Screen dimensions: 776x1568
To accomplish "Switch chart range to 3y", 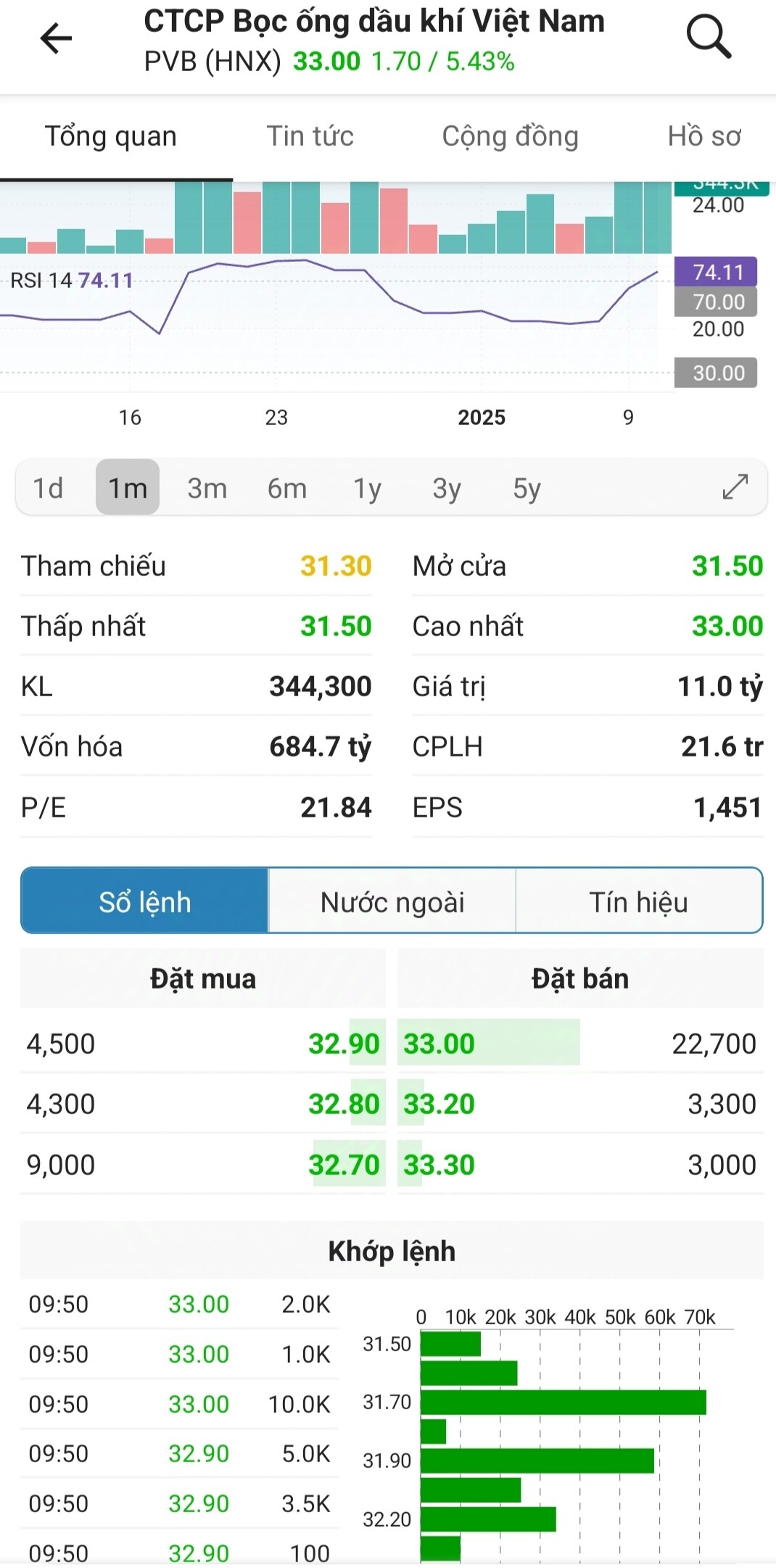I will [x=447, y=488].
